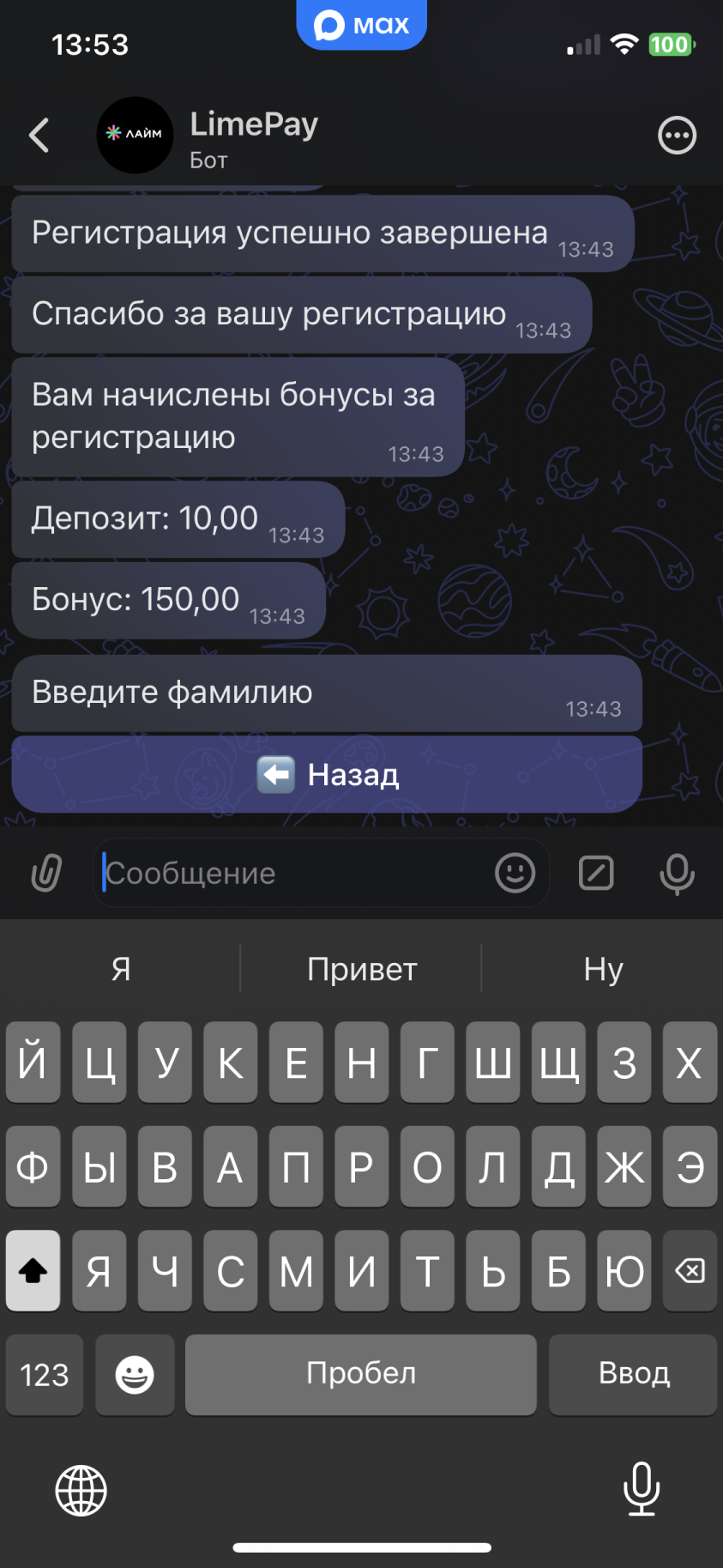Screen dimensions: 723x1568
Task: Insert the suggested word Привет
Action: pos(361,969)
